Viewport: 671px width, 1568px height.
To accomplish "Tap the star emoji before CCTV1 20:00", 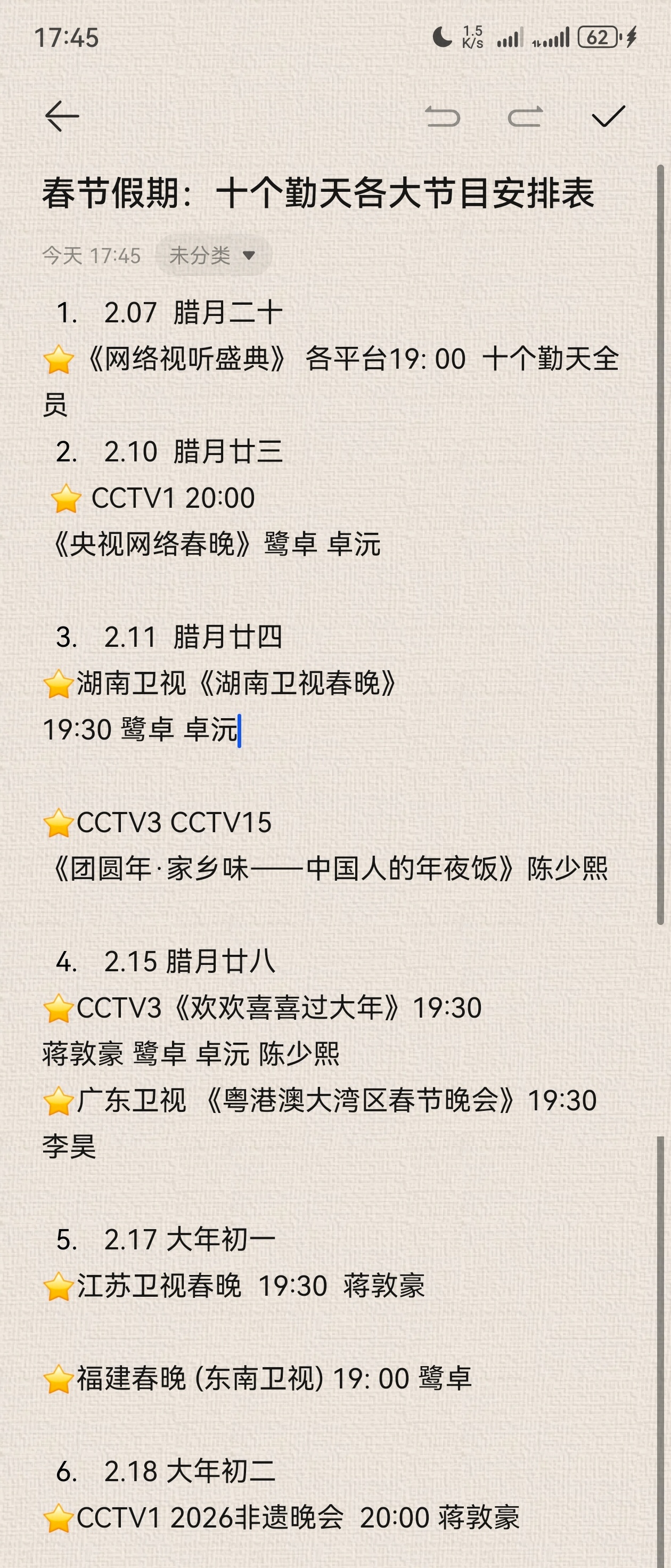I will pos(67,497).
